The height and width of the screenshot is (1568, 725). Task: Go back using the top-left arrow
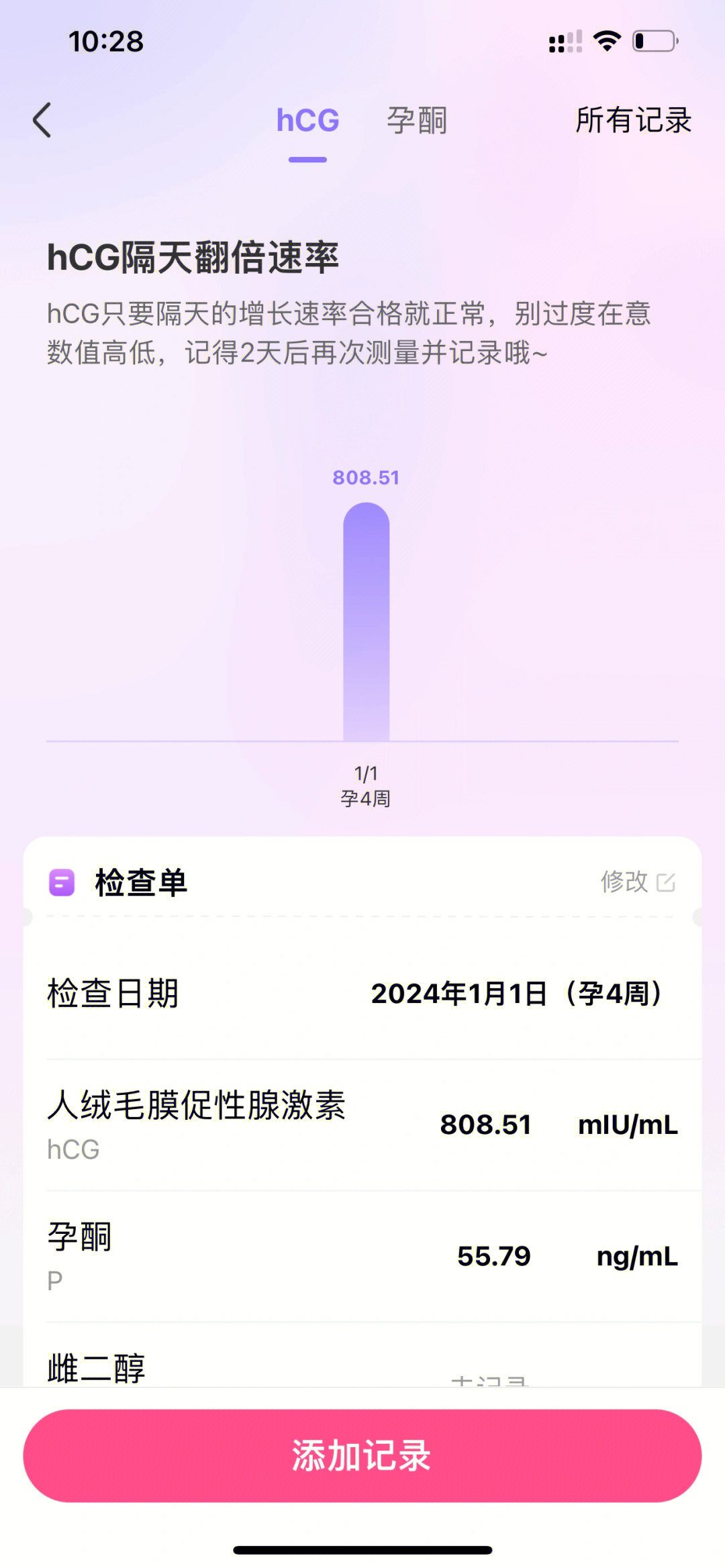(x=42, y=121)
